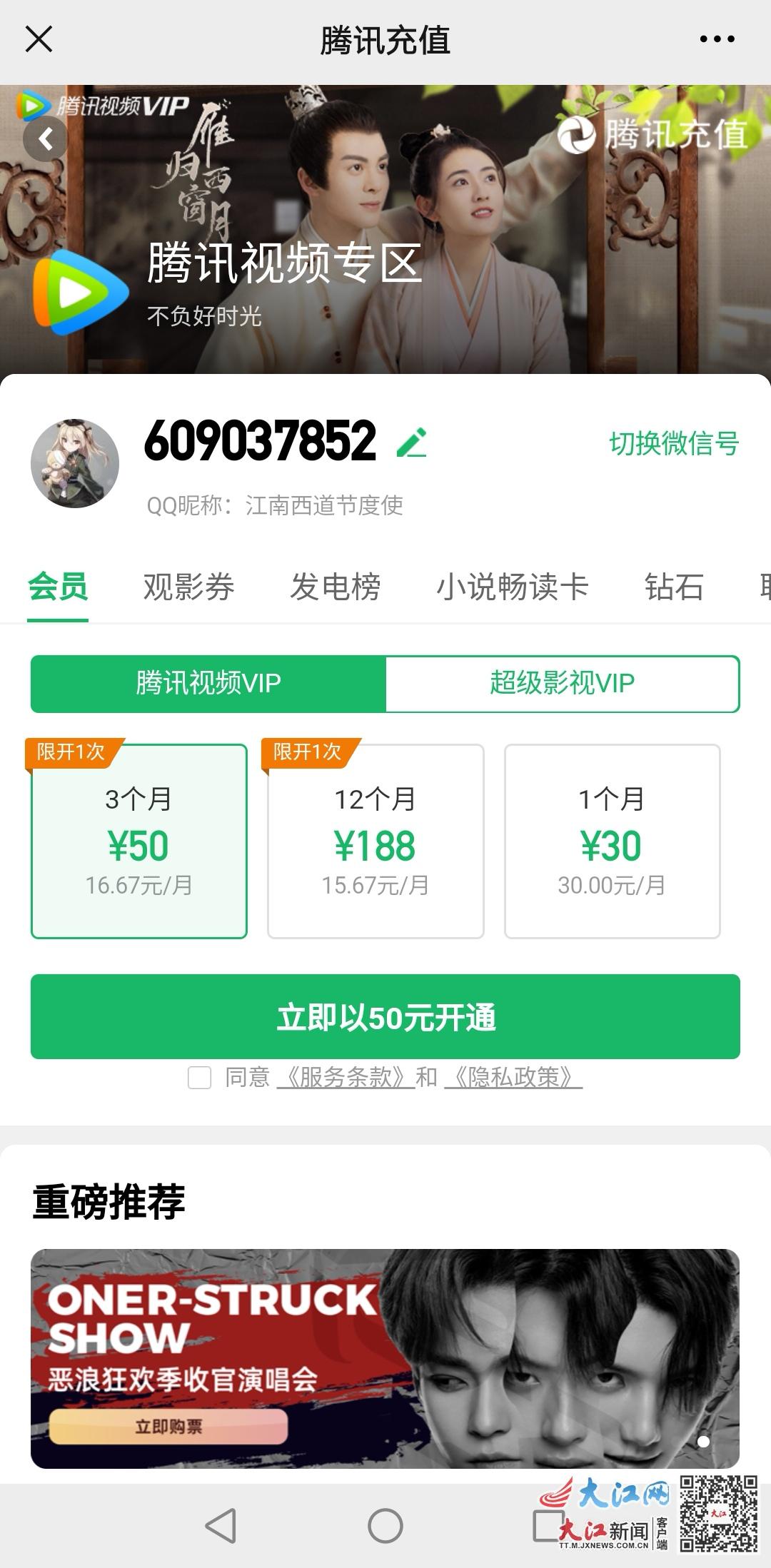Select the 腾讯视频VIP toggle option
Screen dimensions: 771x1568
click(x=206, y=684)
